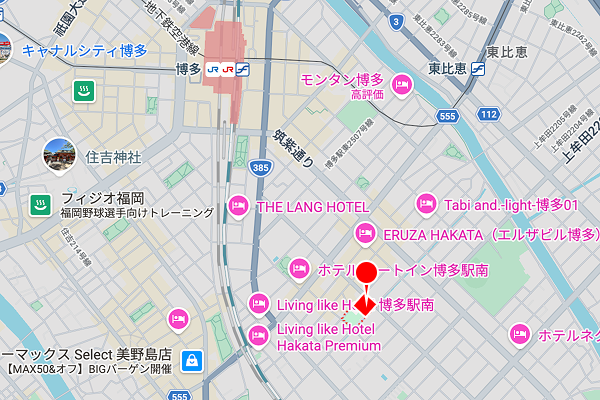Open the red location pin at 博多駅南
The image size is (600, 400).
(366, 272)
